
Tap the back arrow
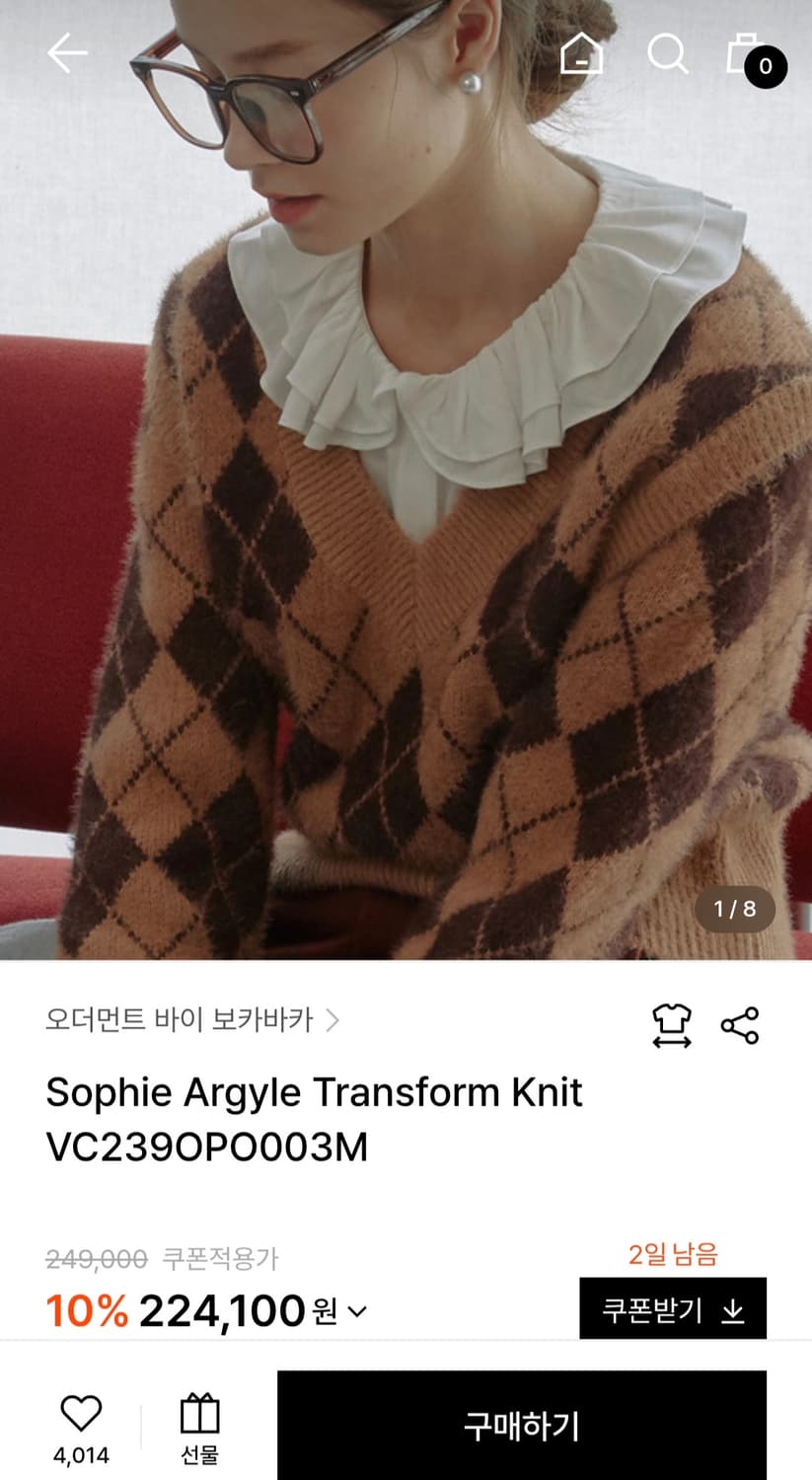click(66, 53)
